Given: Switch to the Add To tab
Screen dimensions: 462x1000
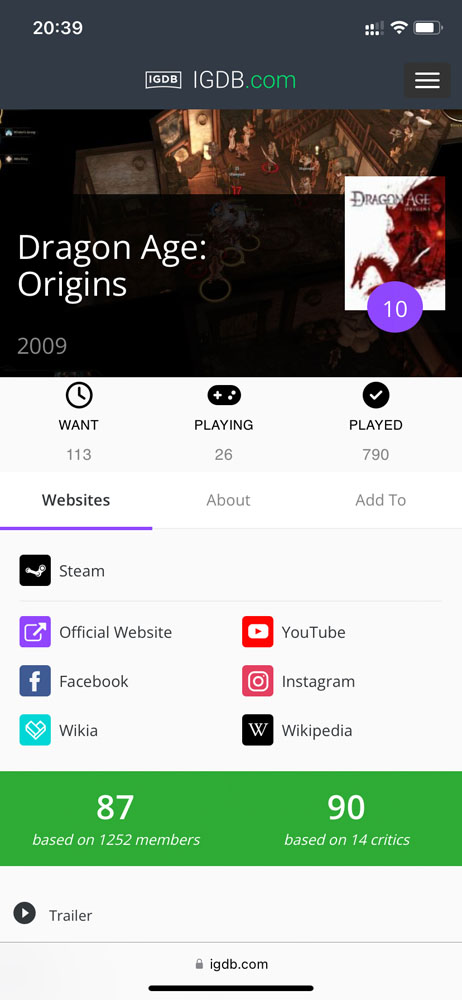Looking at the screenshot, I should click(x=380, y=501).
